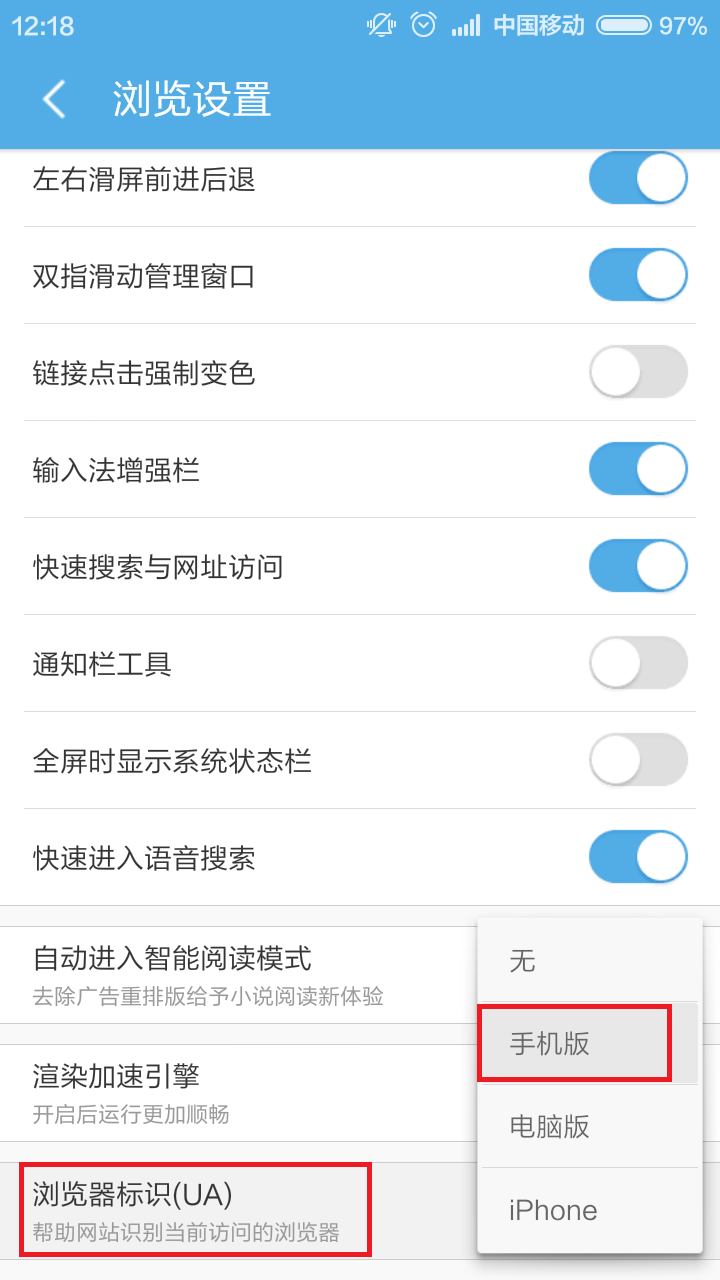Turn off 输入法增强栏 switch
This screenshot has width=720, height=1280.
pyautogui.click(x=638, y=467)
